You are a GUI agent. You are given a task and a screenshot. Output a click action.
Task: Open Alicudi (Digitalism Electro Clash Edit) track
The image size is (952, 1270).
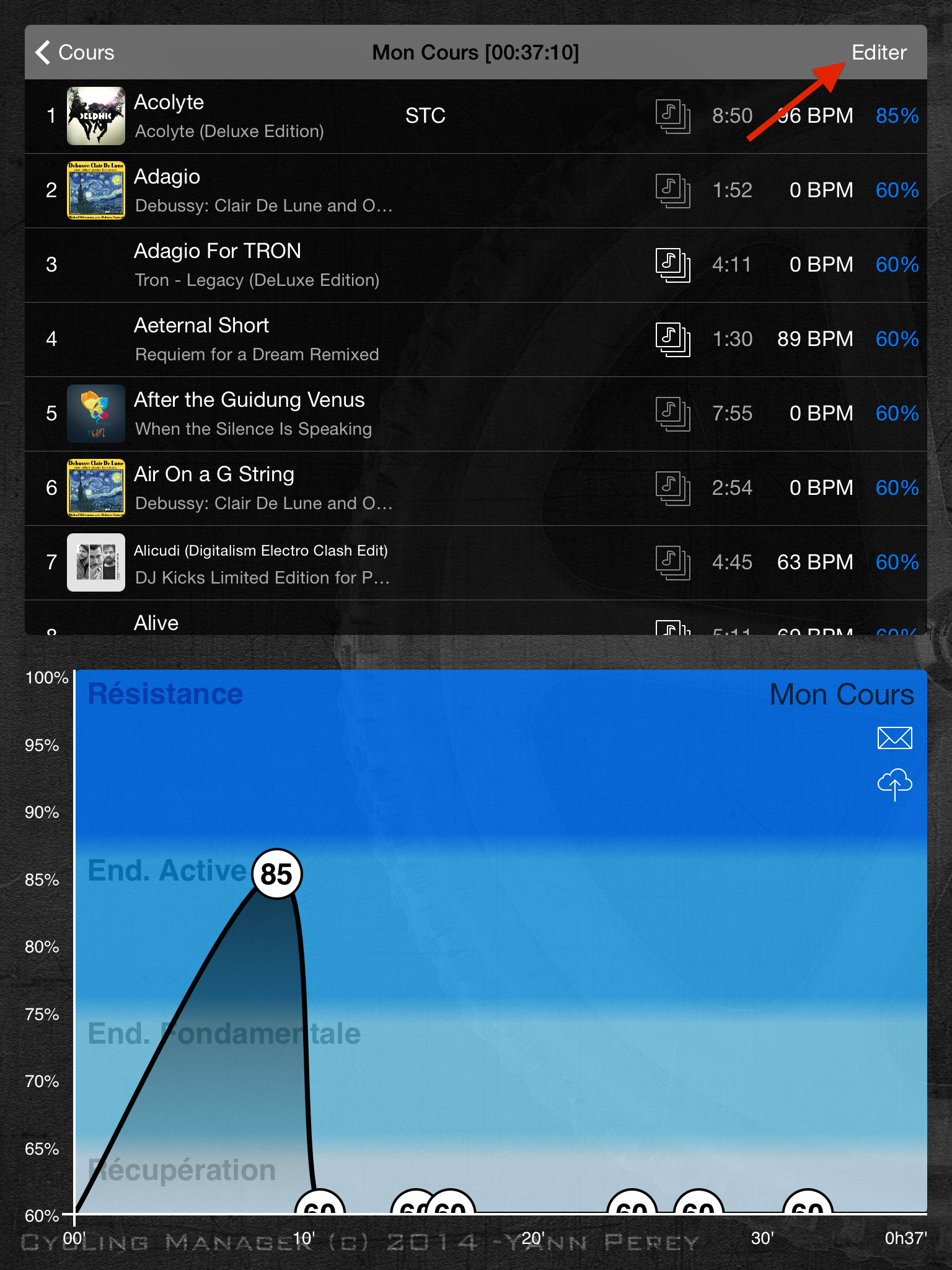pos(310,562)
